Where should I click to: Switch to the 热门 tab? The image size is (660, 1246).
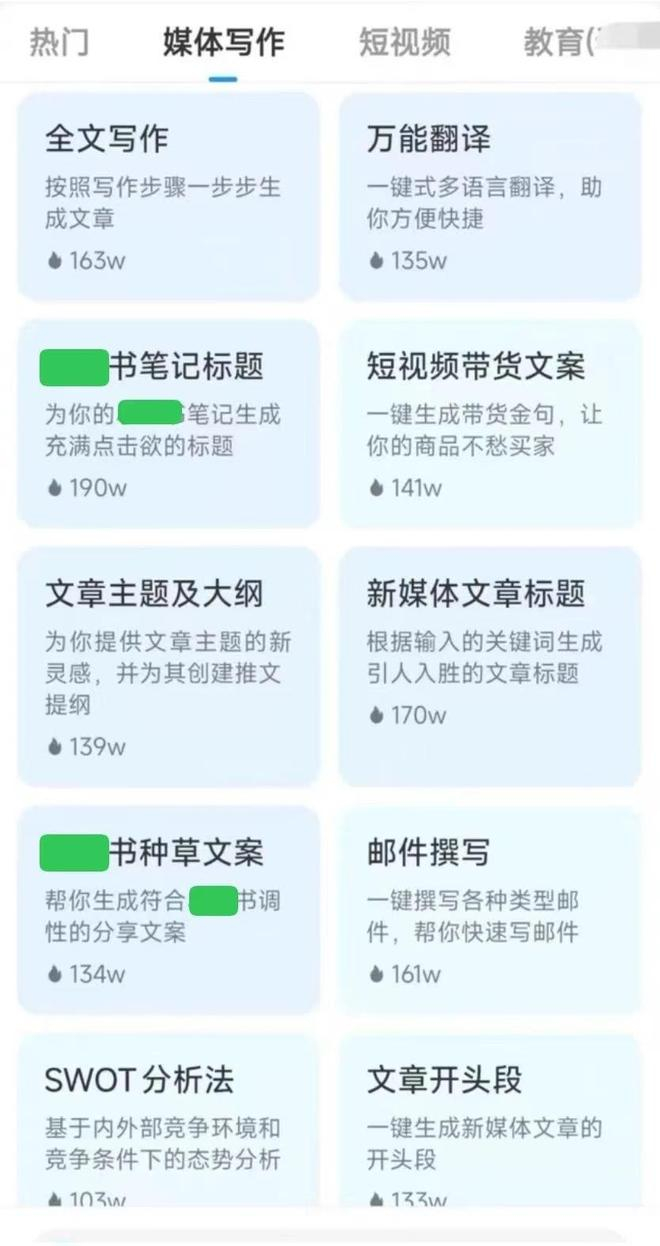point(59,42)
